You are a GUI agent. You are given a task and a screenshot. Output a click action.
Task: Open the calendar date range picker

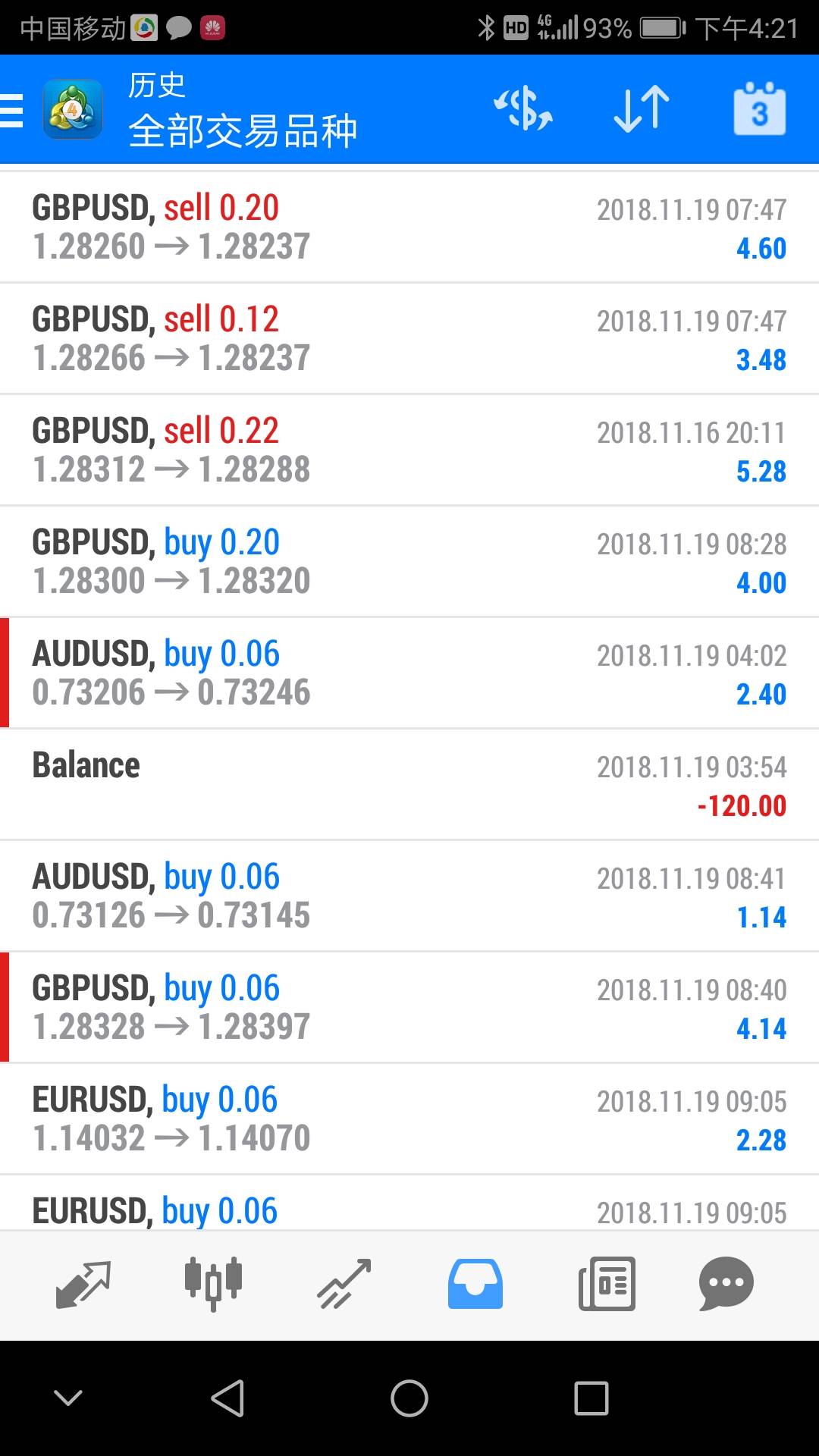point(759,109)
